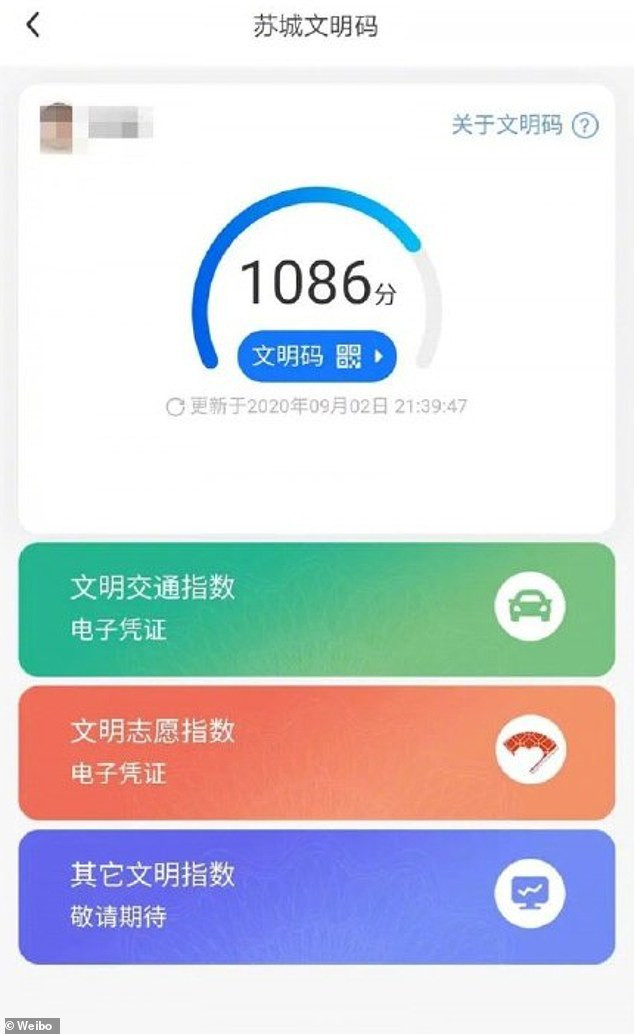Open the 关于文明码 help link
Screen dimensions: 634x1034
pyautogui.click(x=524, y=125)
